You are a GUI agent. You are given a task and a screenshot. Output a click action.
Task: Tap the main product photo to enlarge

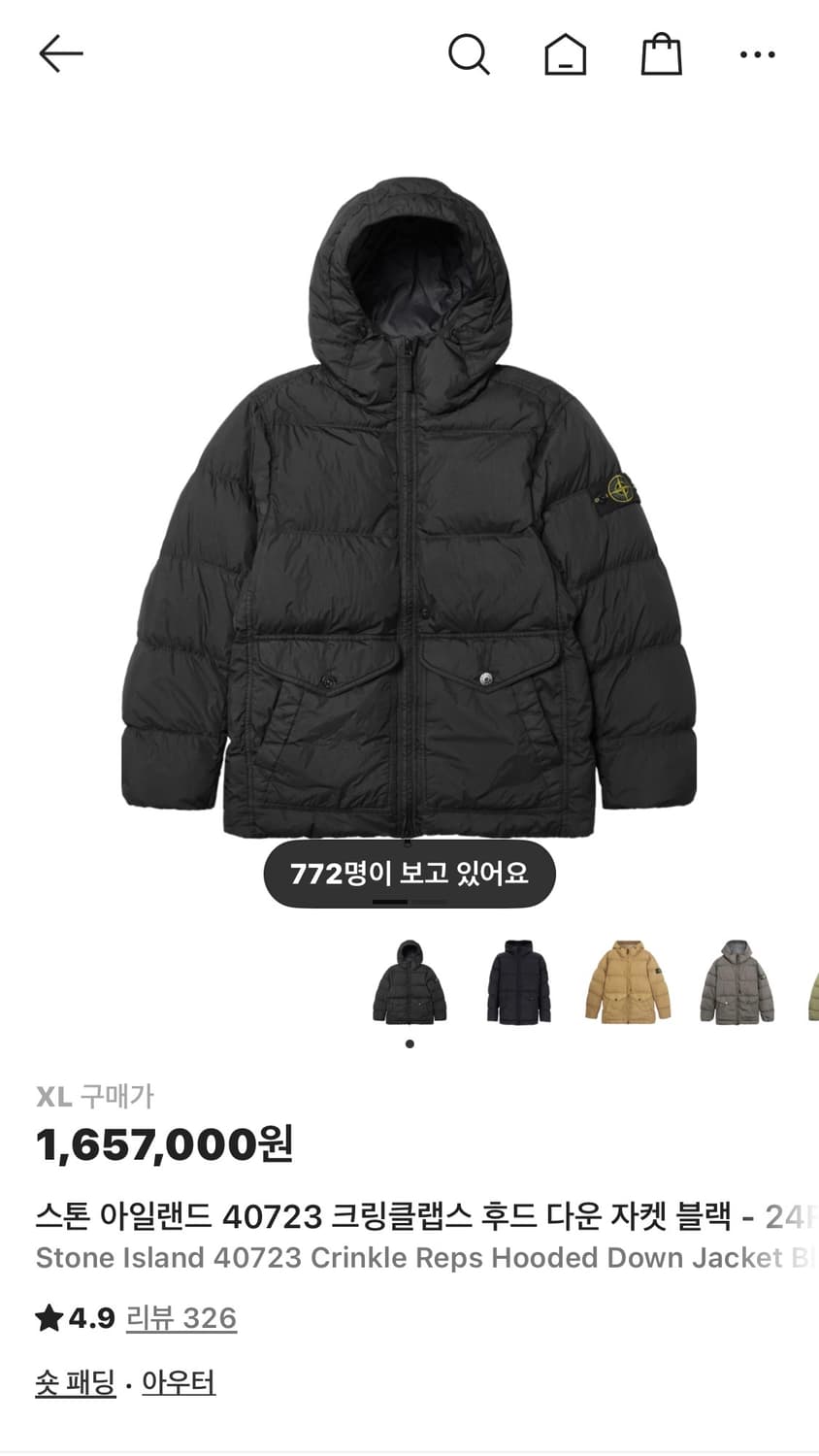click(x=409, y=505)
